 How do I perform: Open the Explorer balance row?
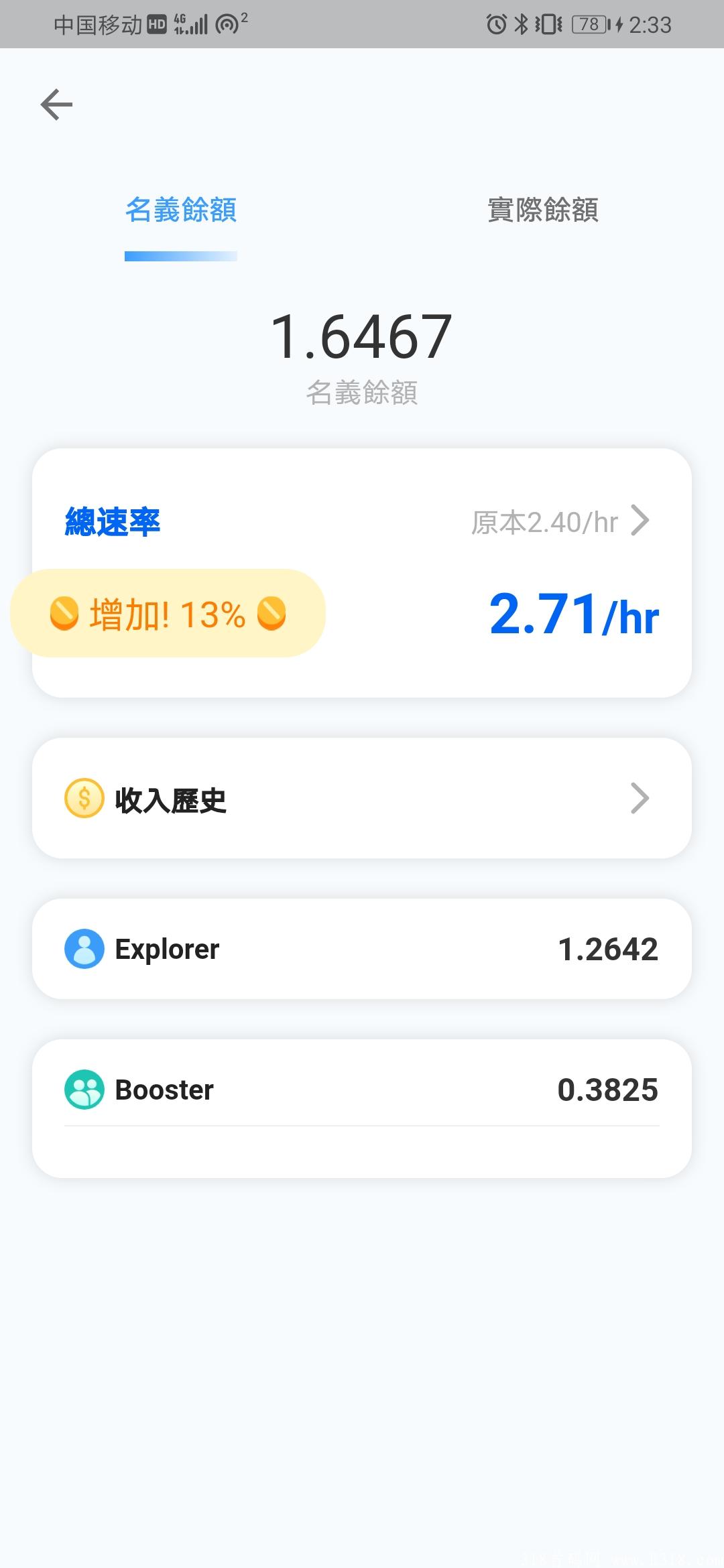362,949
